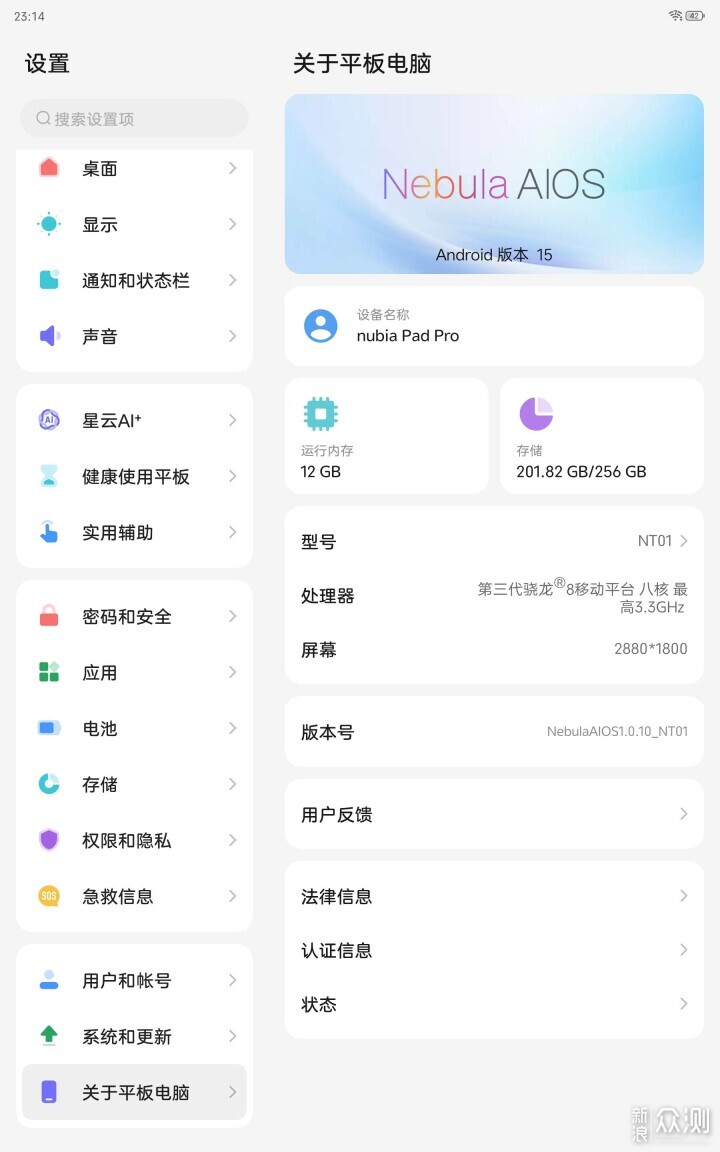Open 声音 settings
This screenshot has width=720, height=1152.
[134, 337]
